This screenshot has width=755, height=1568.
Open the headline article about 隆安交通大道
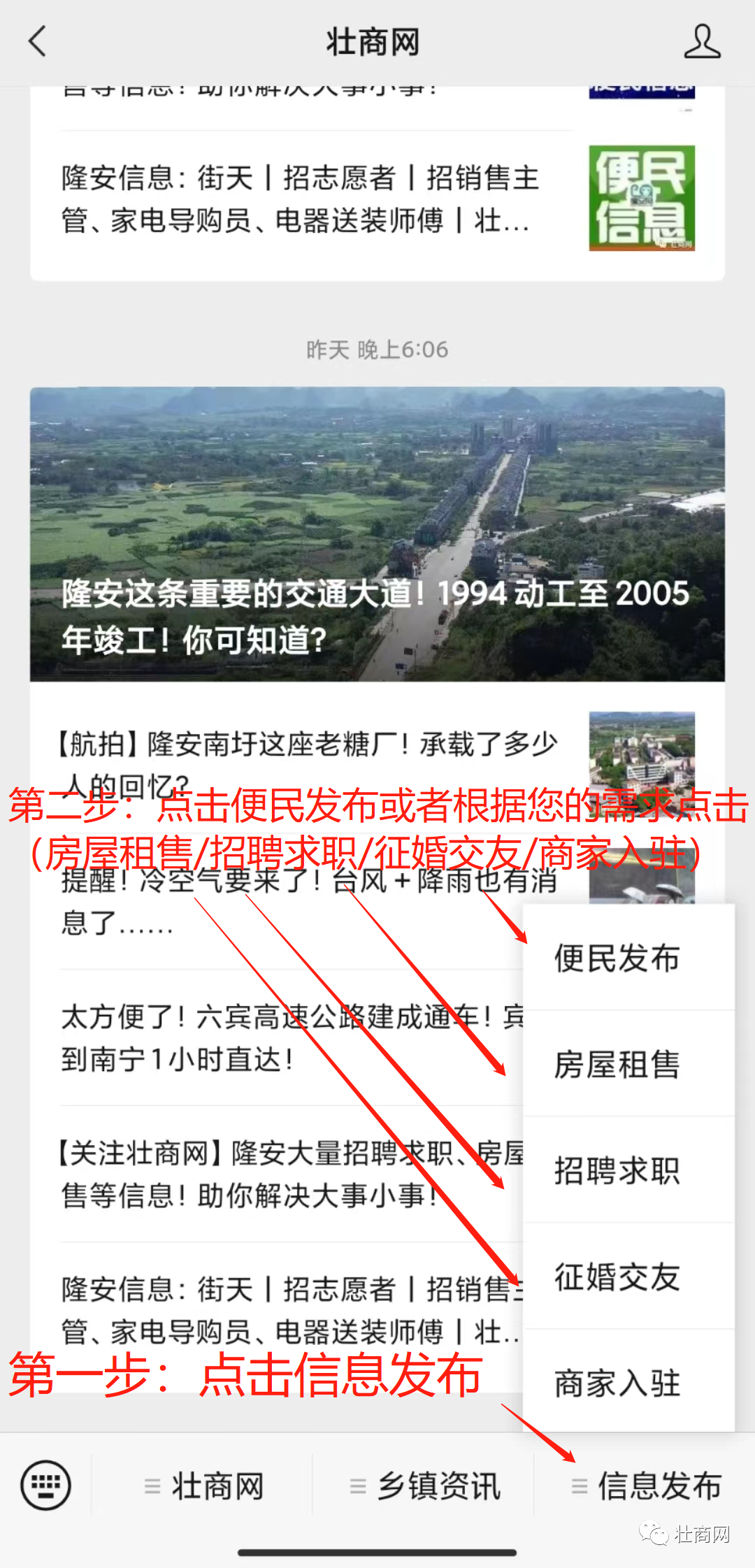(x=377, y=534)
